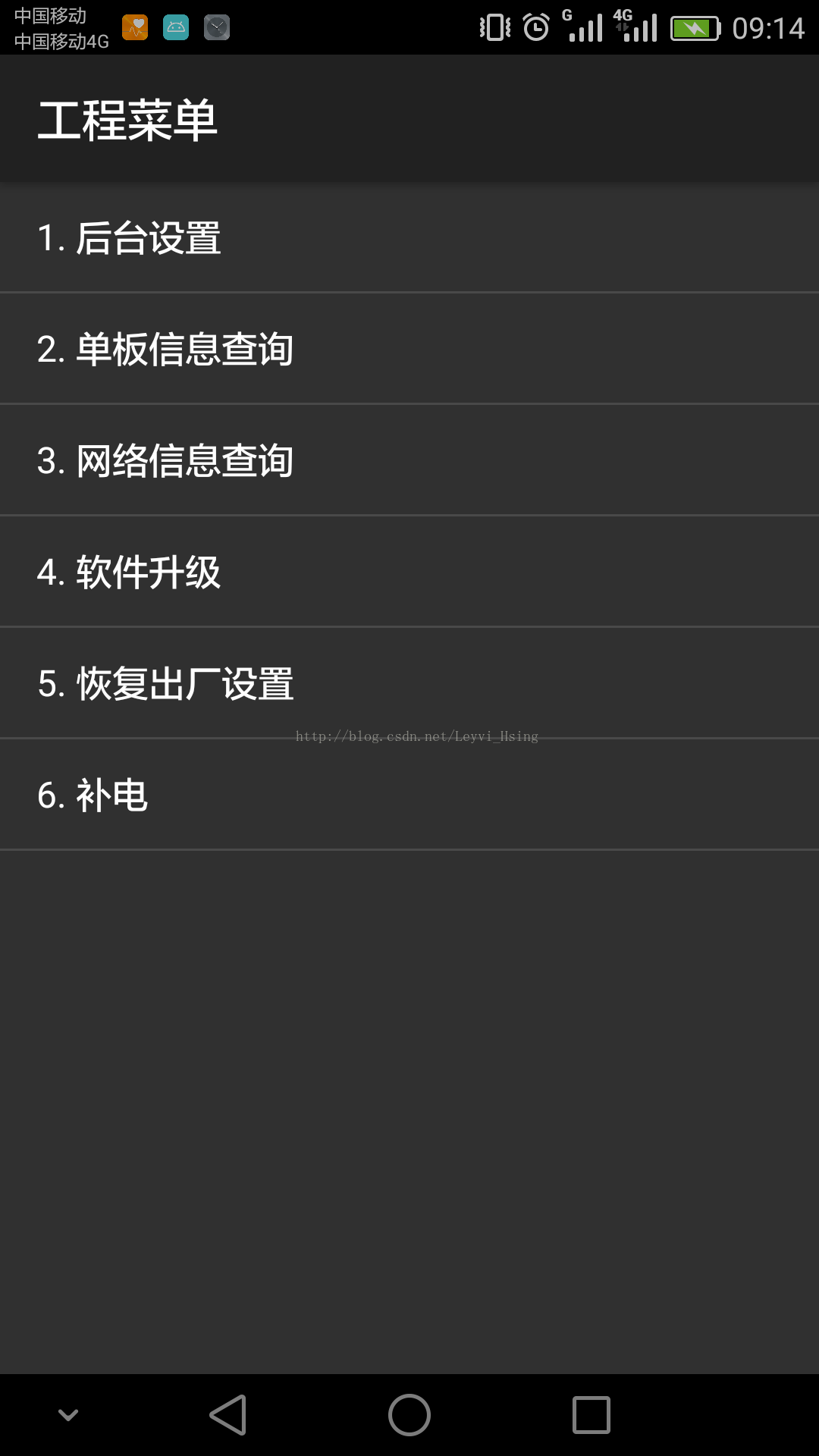Tap 5. 恢复出厂设置
819x1456 pixels.
click(x=409, y=683)
